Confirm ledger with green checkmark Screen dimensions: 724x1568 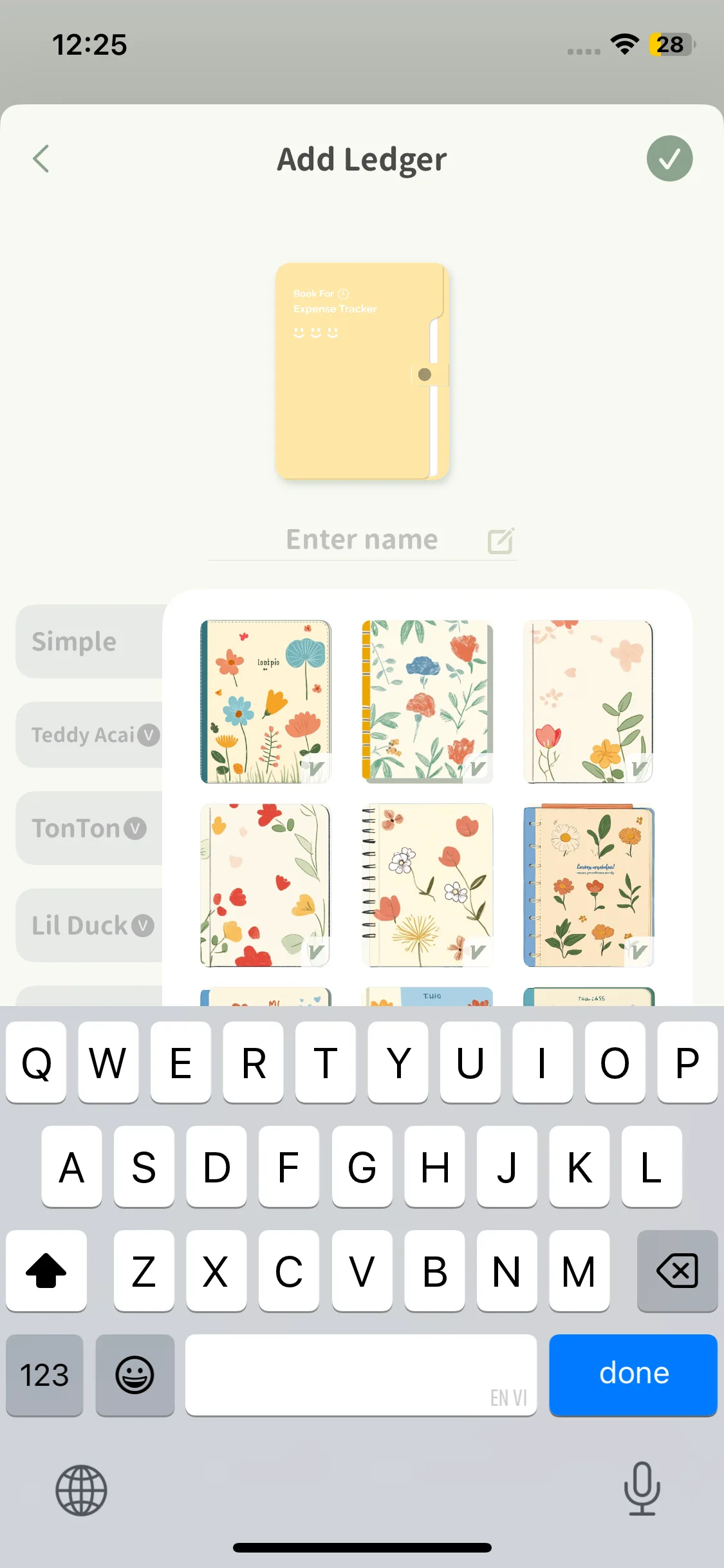tap(669, 158)
